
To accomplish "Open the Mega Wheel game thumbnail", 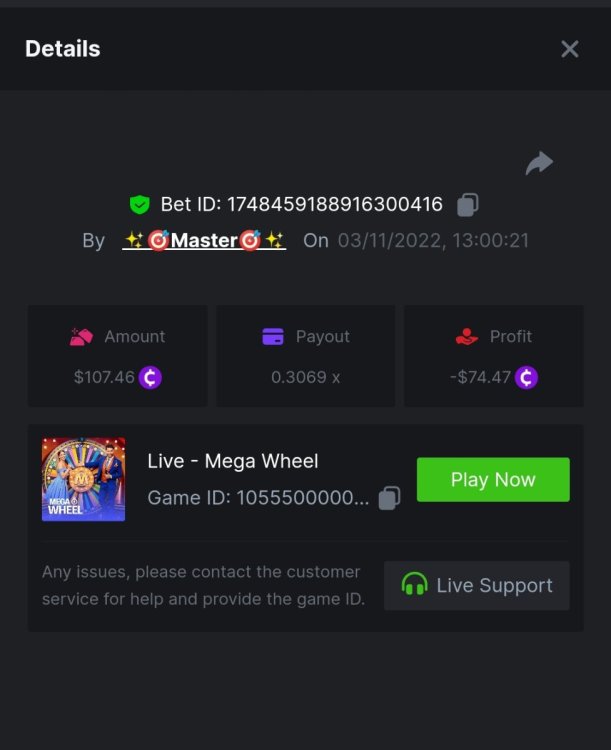I will pos(84,479).
